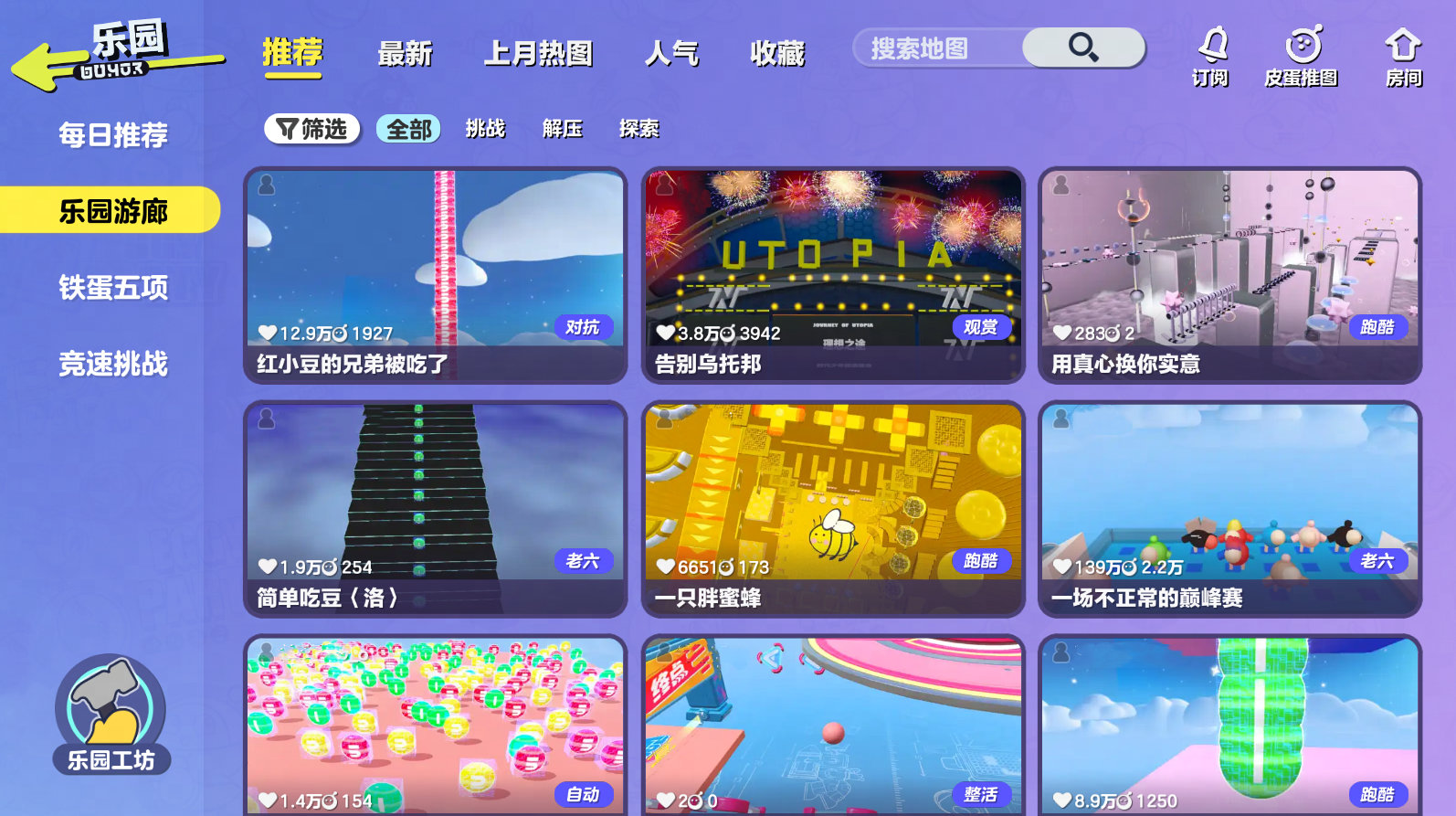Open the 人气 tab

tap(671, 53)
